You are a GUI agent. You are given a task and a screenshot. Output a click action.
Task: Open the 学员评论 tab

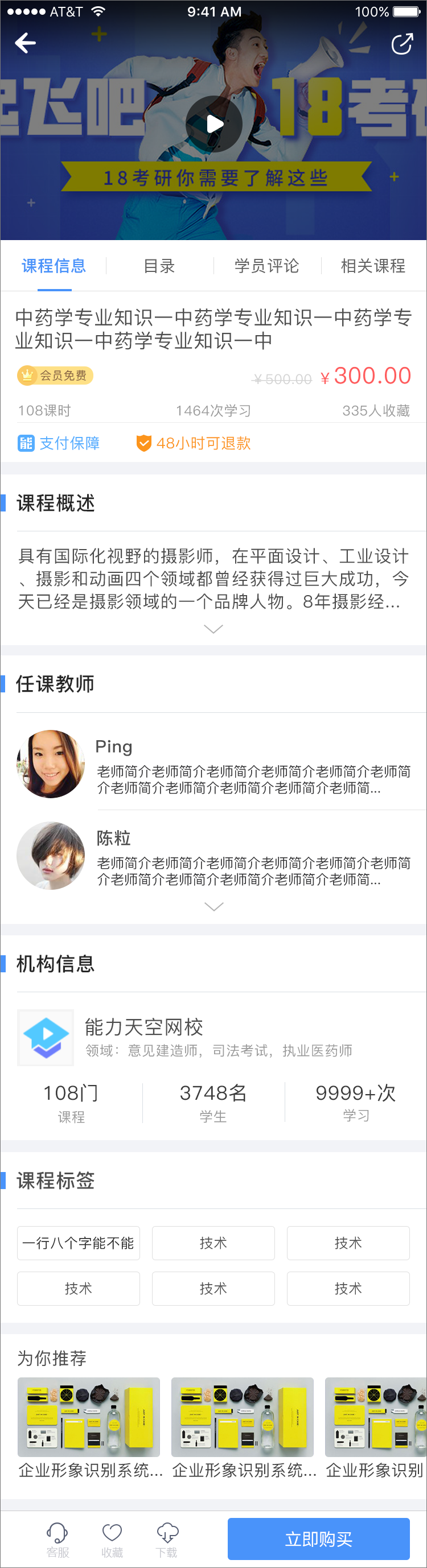point(267,266)
